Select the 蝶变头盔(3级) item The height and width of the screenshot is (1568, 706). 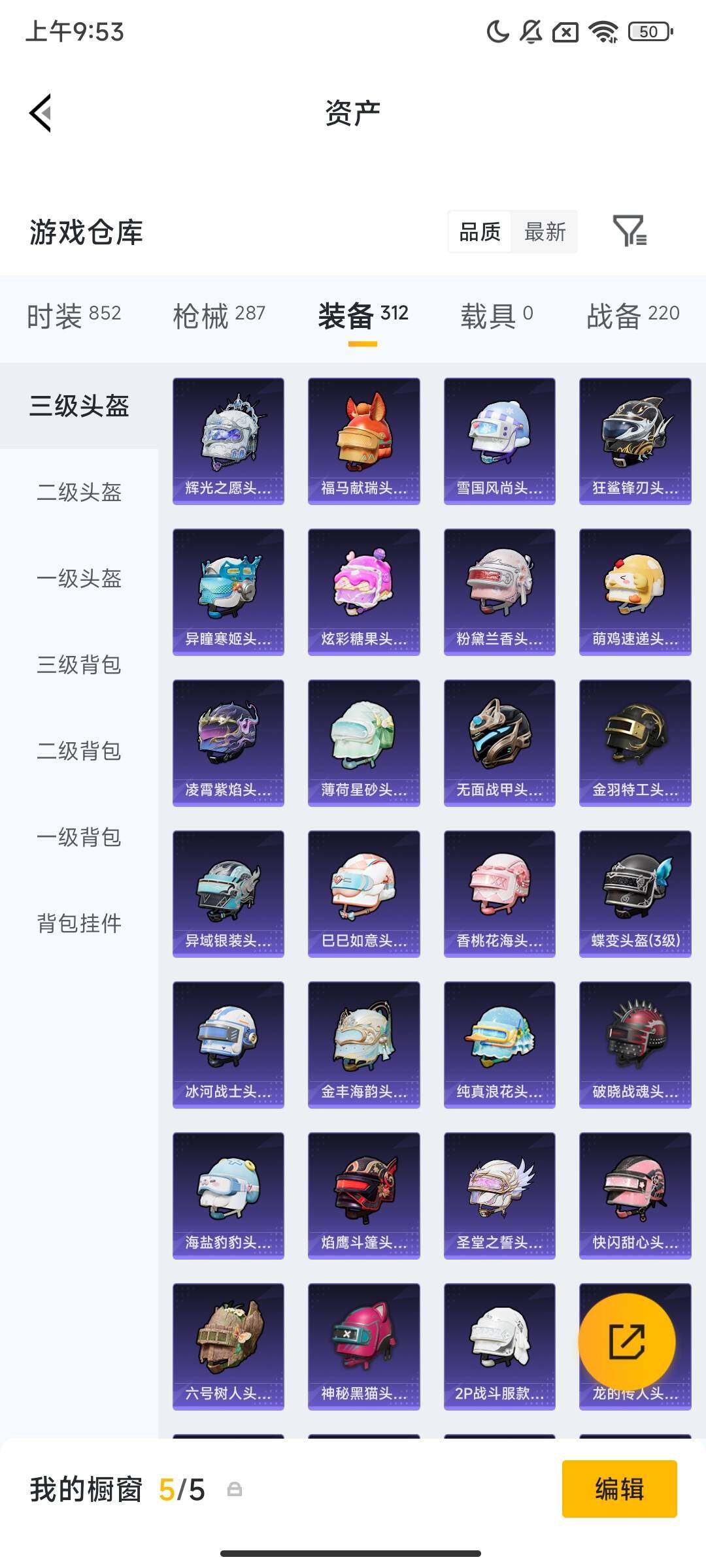(634, 892)
